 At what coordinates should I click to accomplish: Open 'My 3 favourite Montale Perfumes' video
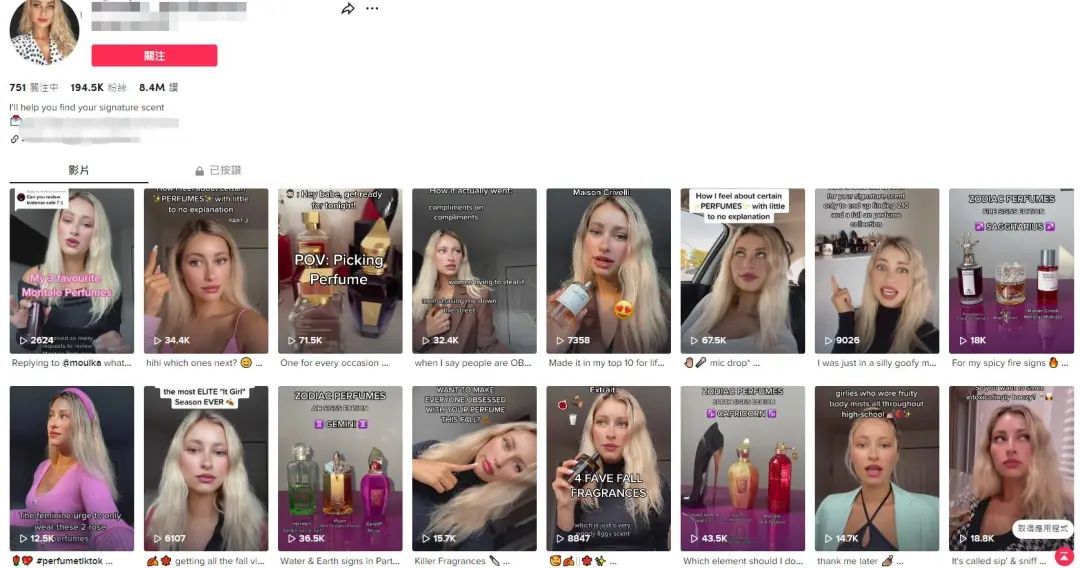(71, 270)
